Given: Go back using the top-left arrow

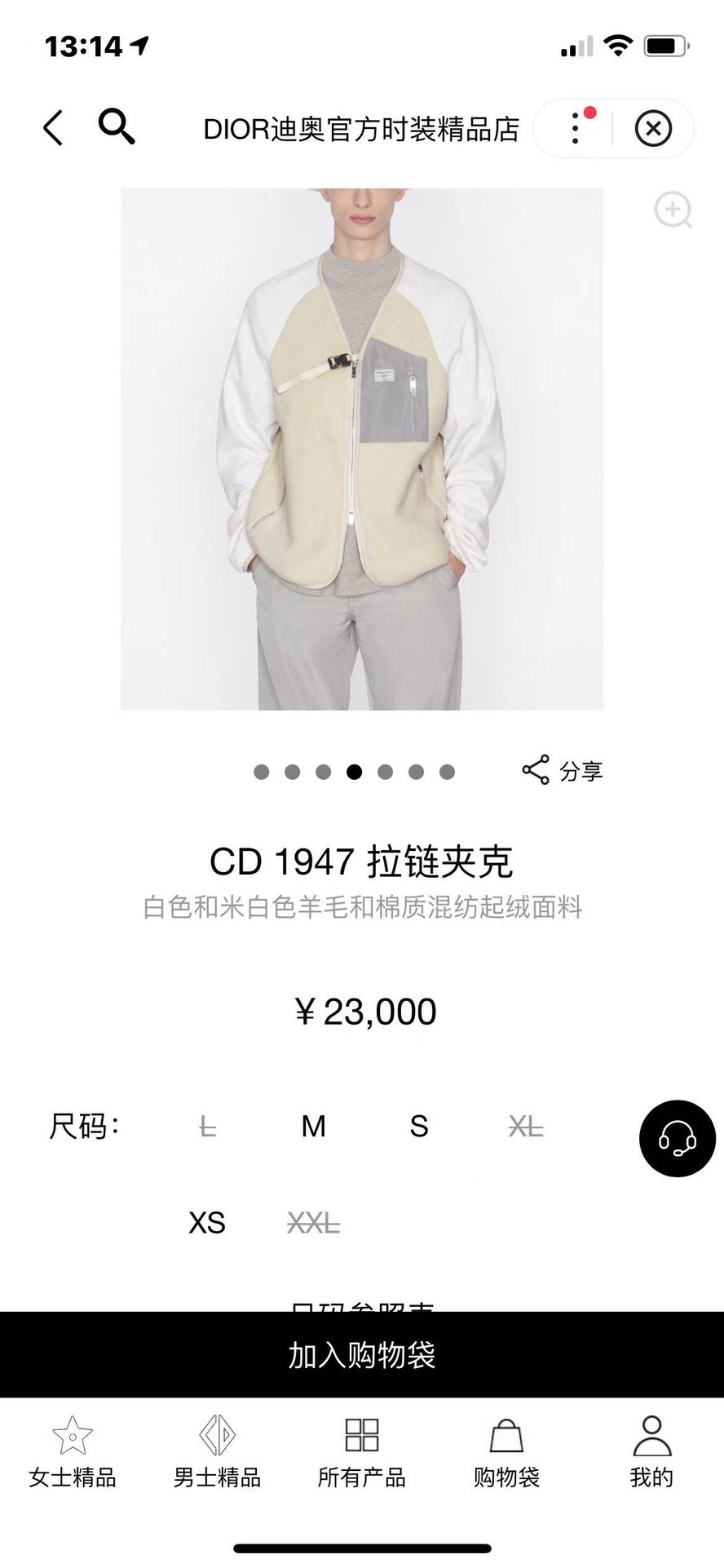Looking at the screenshot, I should pyautogui.click(x=53, y=128).
